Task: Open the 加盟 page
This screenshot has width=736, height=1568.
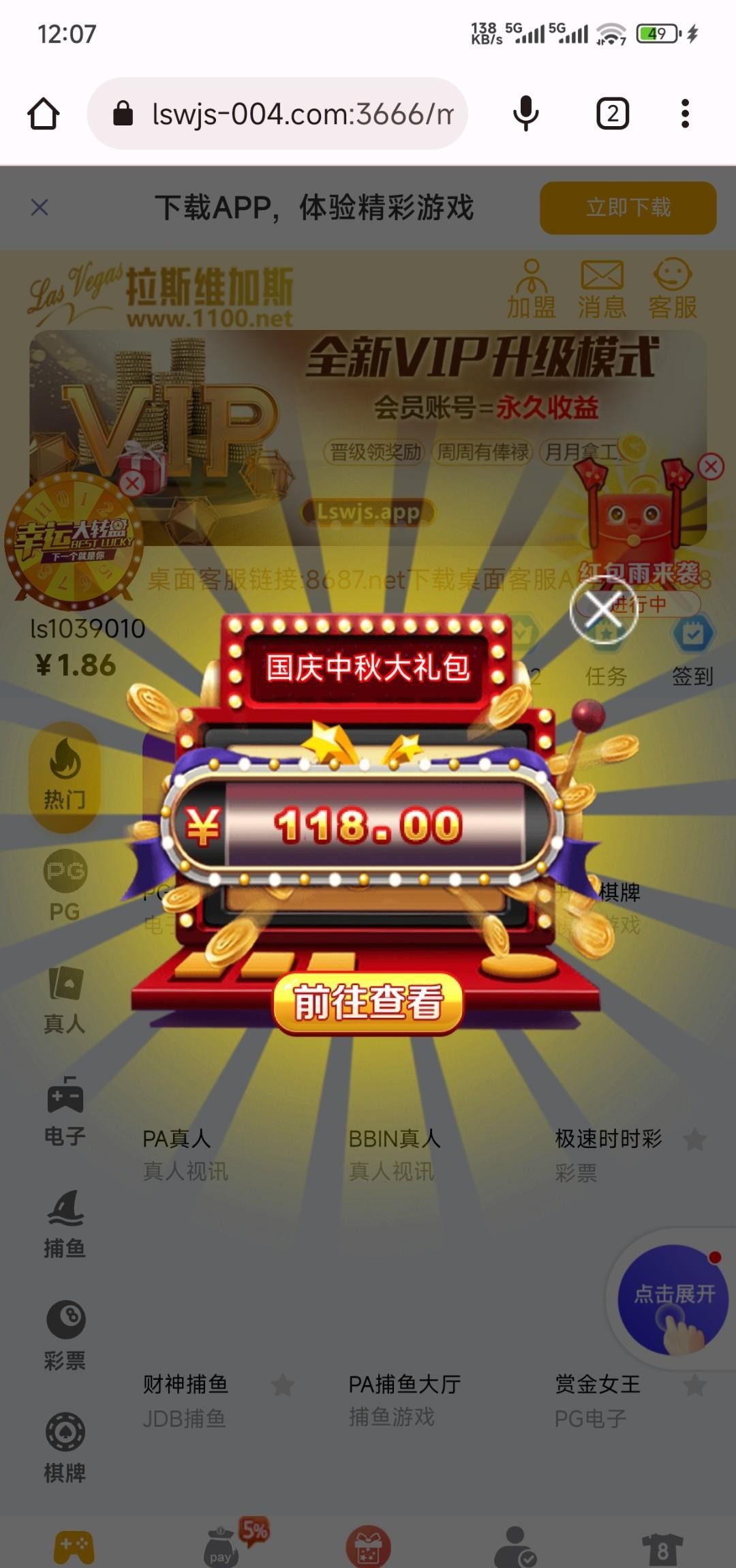Action: pos(532,290)
